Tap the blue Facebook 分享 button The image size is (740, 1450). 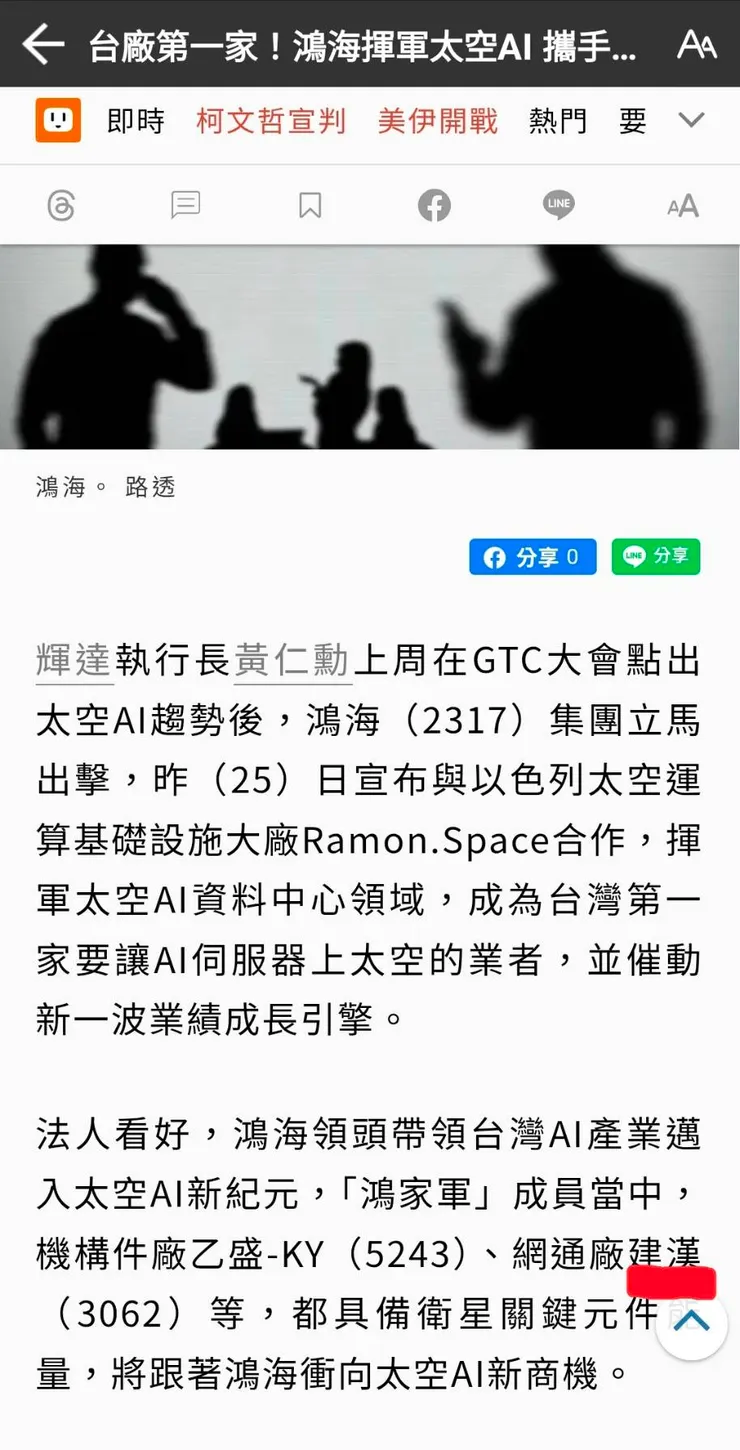pyautogui.click(x=532, y=557)
